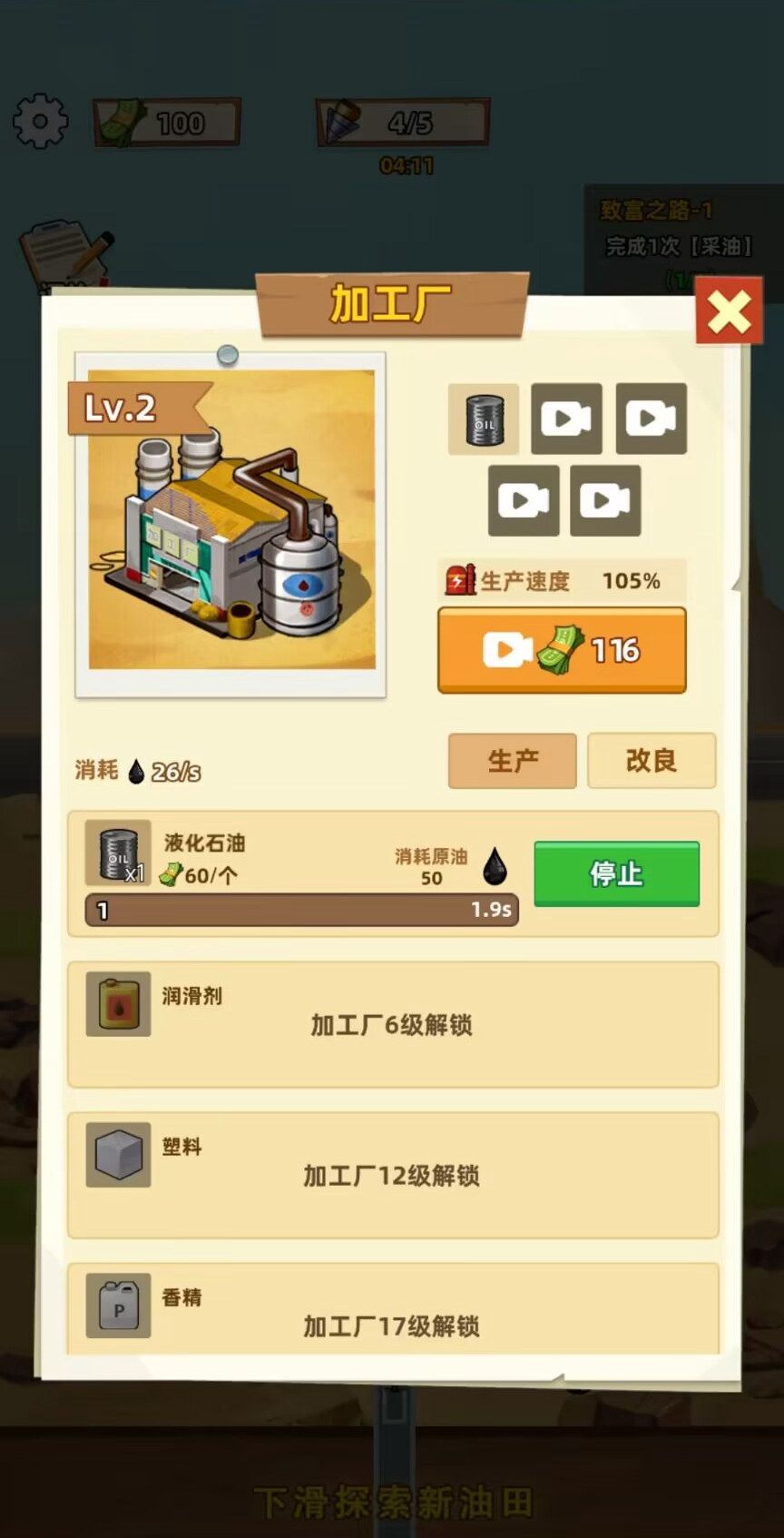Switch to the 改良 tab
The image size is (784, 1538).
651,761
